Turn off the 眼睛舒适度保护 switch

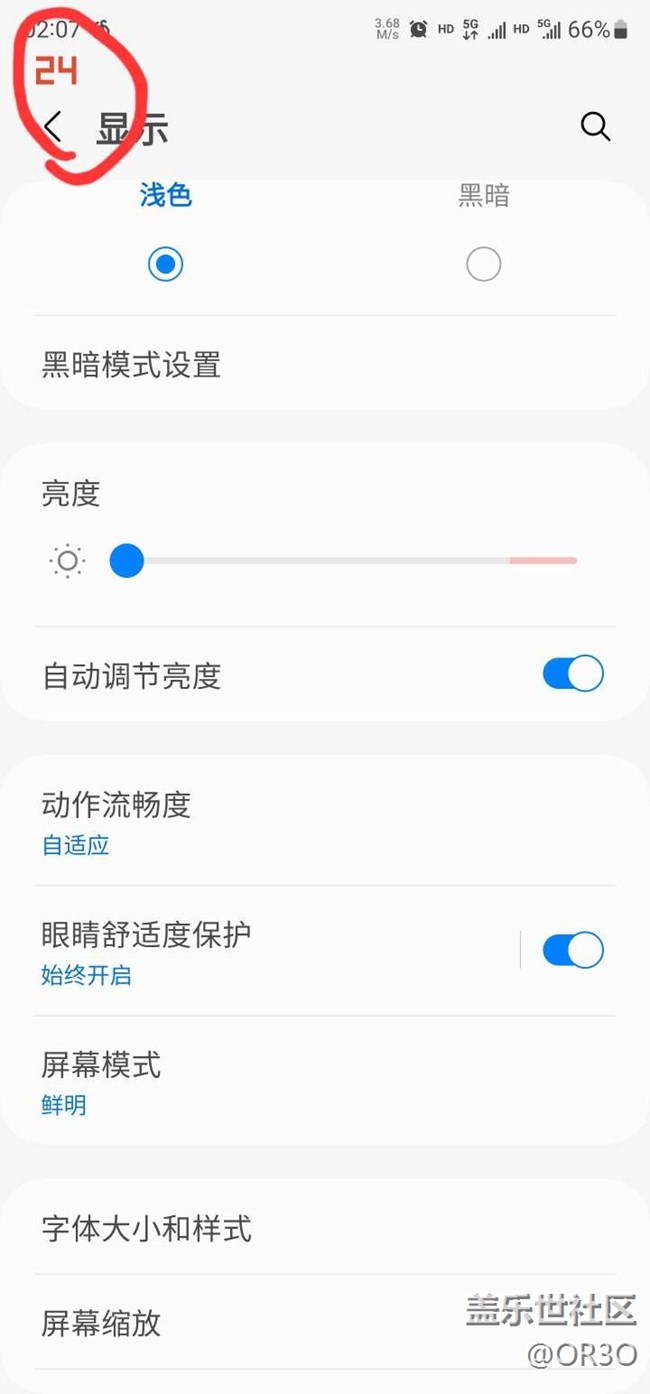point(573,950)
